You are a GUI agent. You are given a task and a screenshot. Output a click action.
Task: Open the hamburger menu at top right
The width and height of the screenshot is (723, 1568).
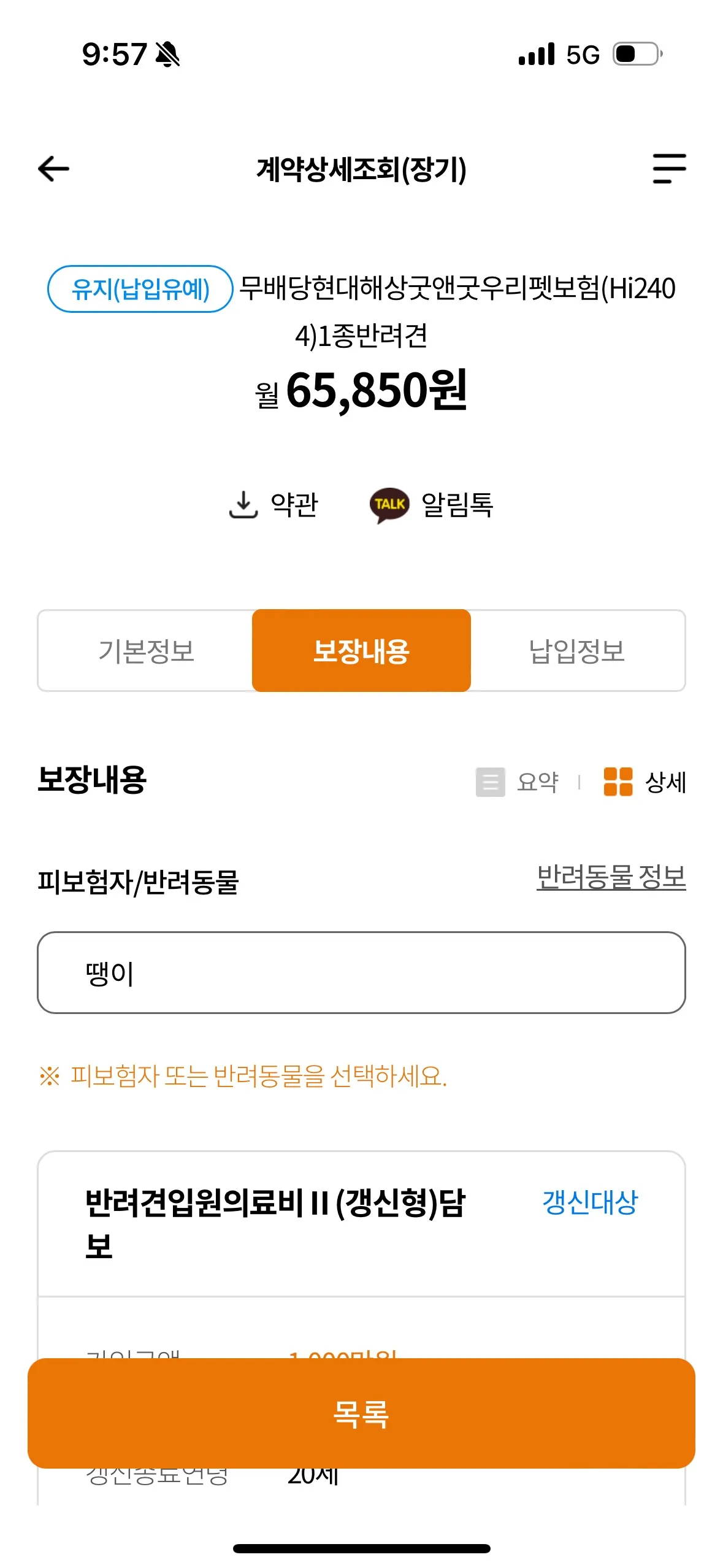[x=667, y=167]
